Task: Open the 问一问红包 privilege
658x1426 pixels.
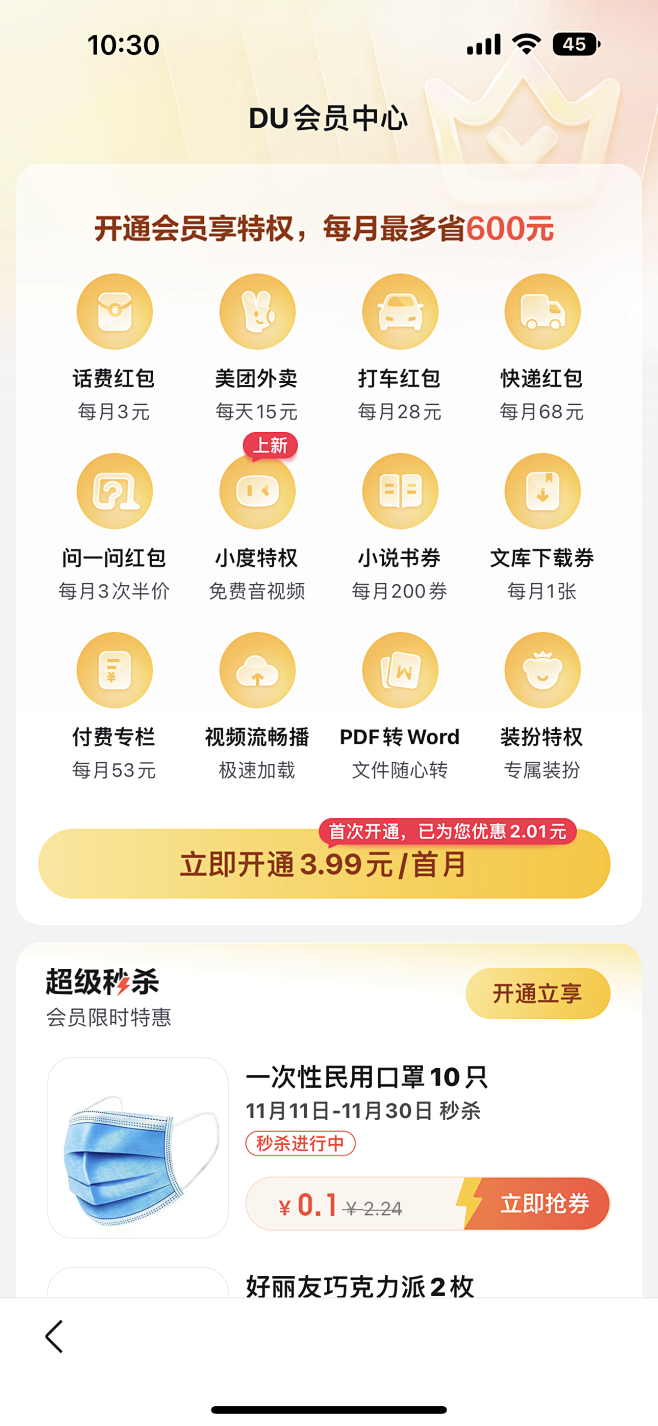Action: click(114, 492)
